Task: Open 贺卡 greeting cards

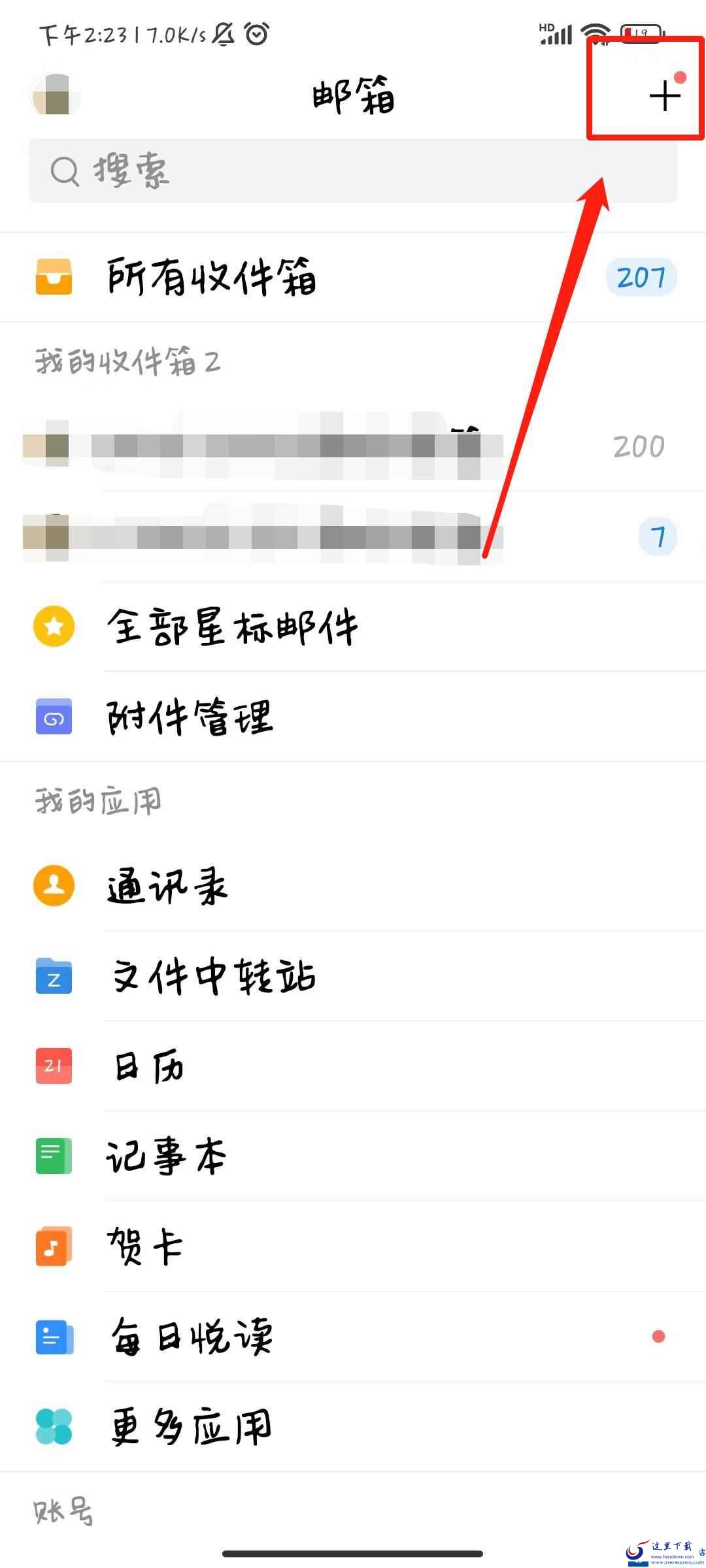Action: (353, 1246)
